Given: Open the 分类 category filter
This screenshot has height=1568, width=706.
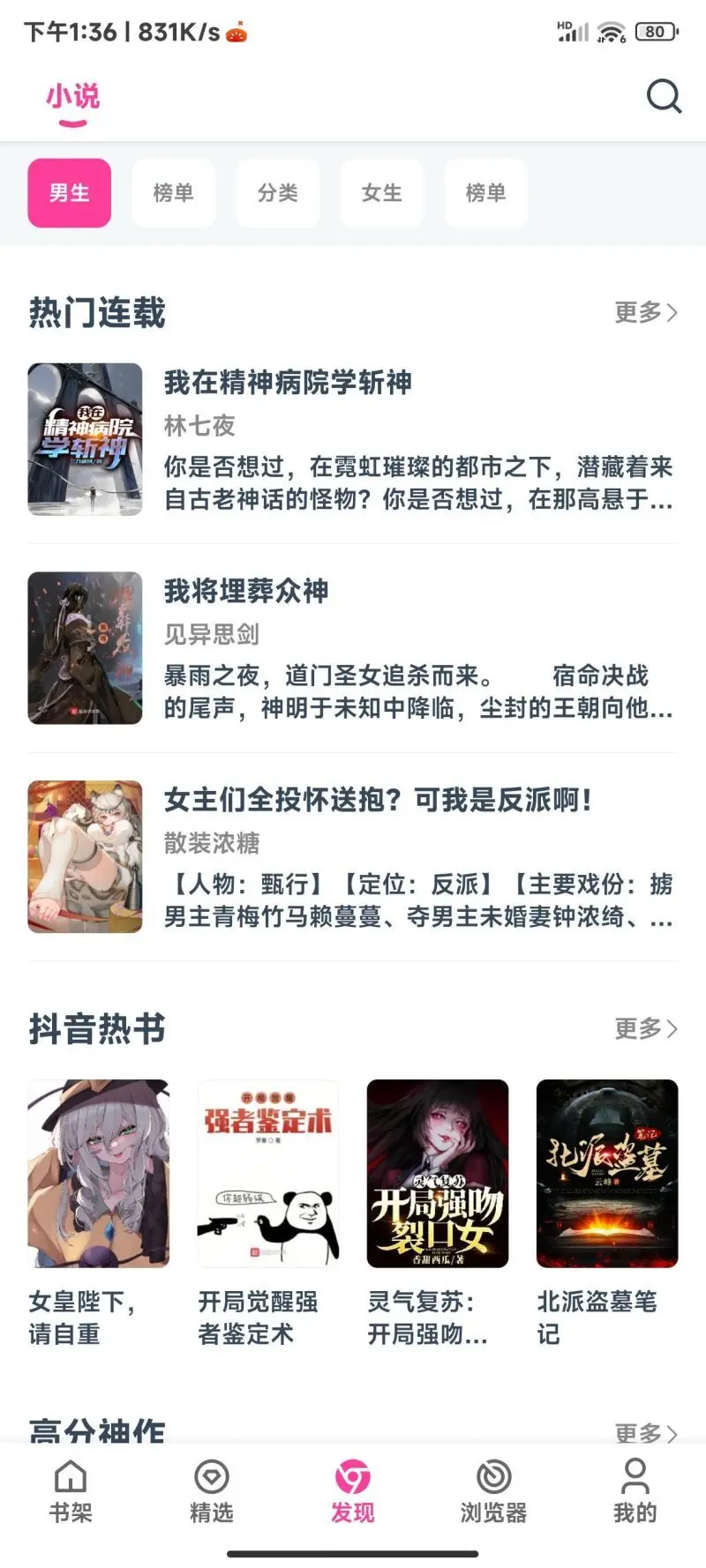Looking at the screenshot, I should pos(278,193).
